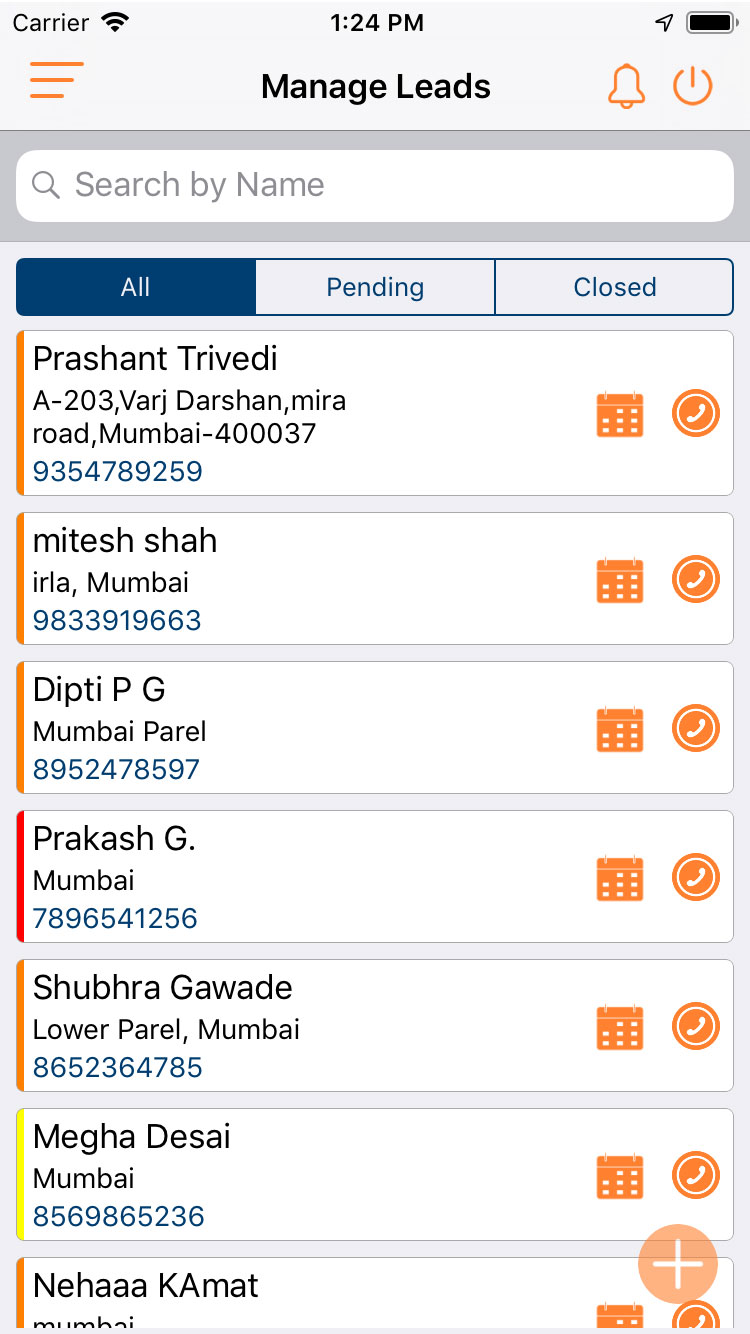This screenshot has width=750, height=1334.
Task: Open Dipti P G lead card
Action: coord(375,727)
